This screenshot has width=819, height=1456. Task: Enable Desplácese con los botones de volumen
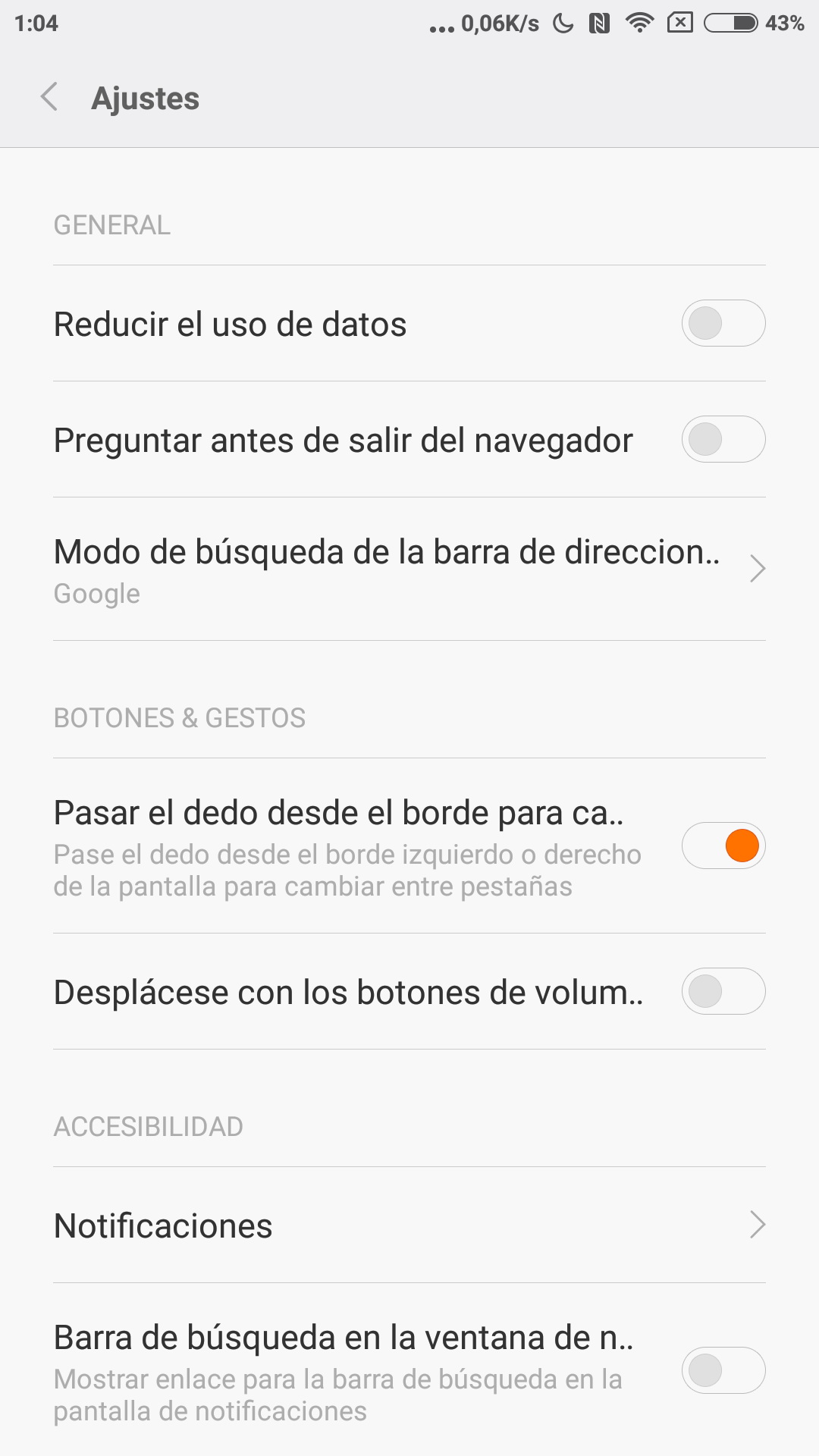pos(723,991)
